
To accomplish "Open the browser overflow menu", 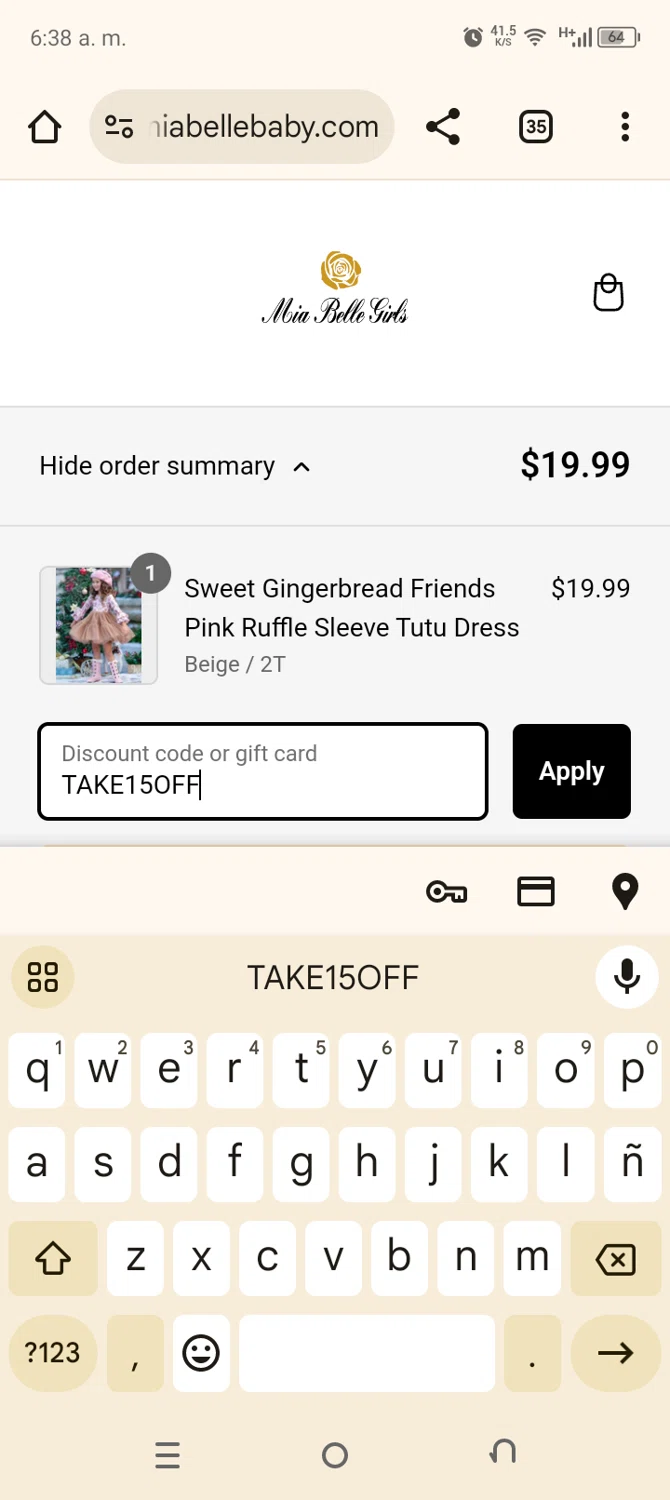I will [x=625, y=127].
